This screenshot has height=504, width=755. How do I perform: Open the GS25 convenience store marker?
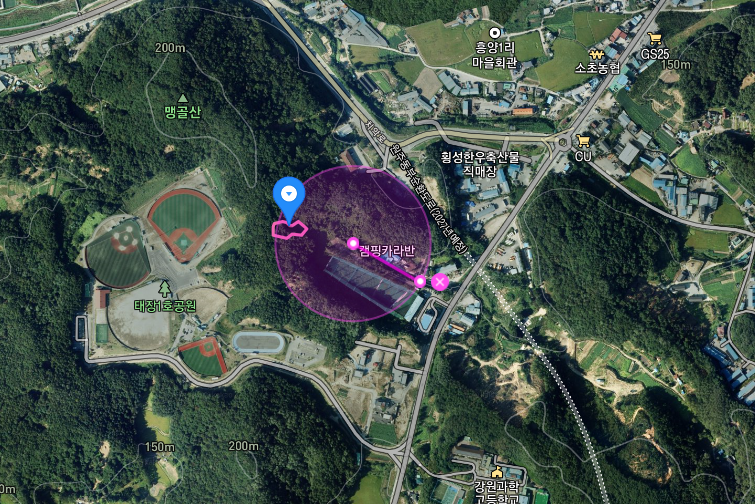coord(654,38)
